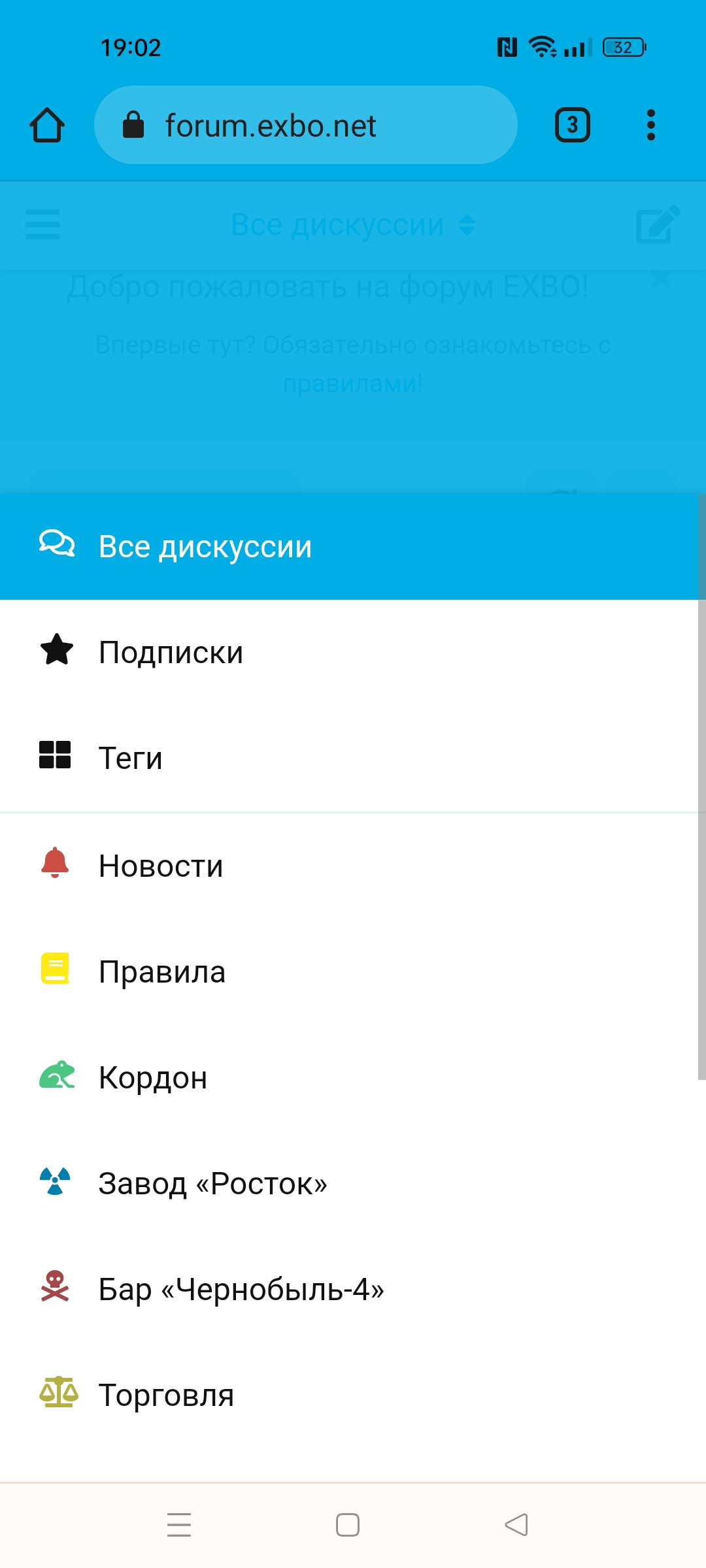
Task: Open recent apps from navigation bar
Action: coord(179,1525)
